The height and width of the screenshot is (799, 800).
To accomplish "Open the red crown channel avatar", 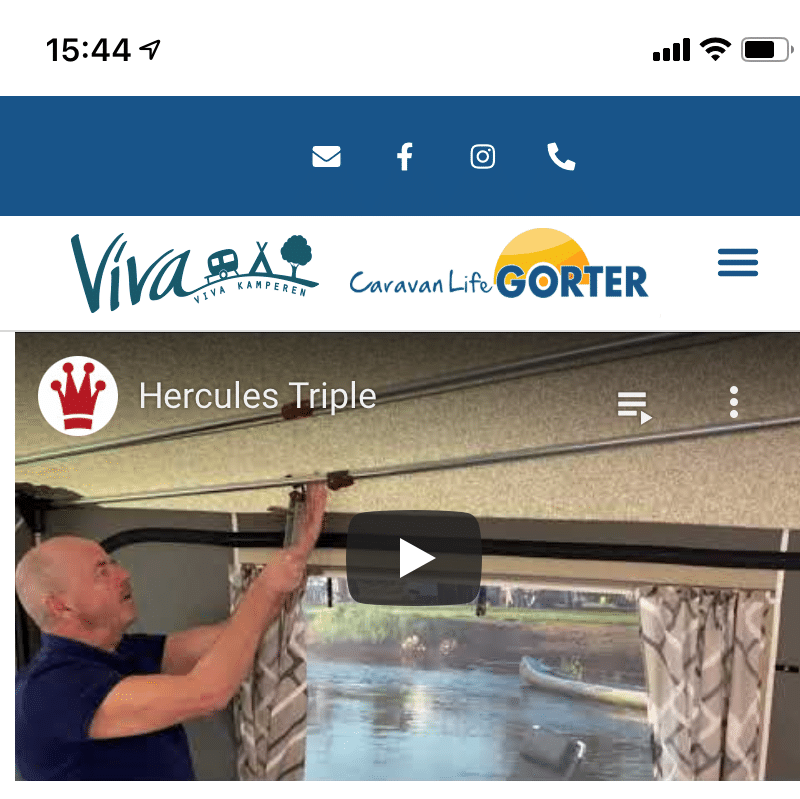I will point(78,396).
